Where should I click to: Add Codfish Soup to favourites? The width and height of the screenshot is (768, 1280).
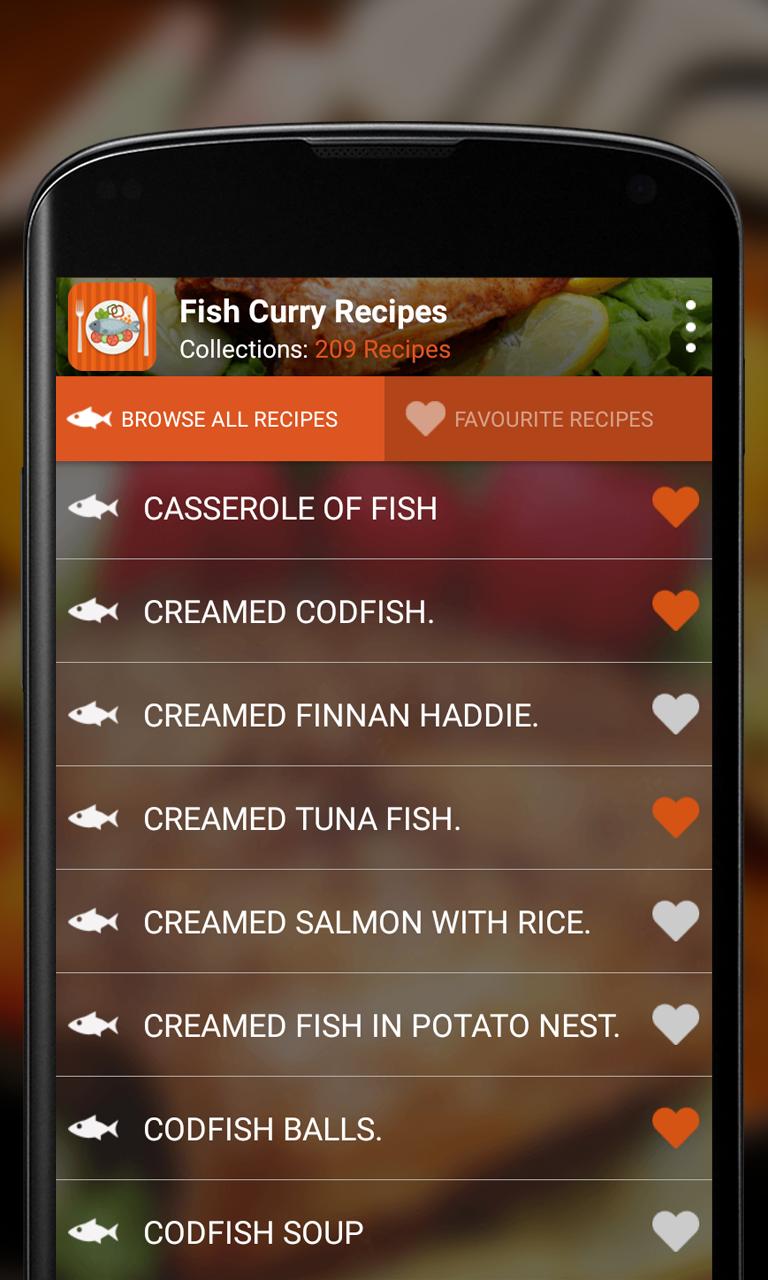coord(675,1230)
